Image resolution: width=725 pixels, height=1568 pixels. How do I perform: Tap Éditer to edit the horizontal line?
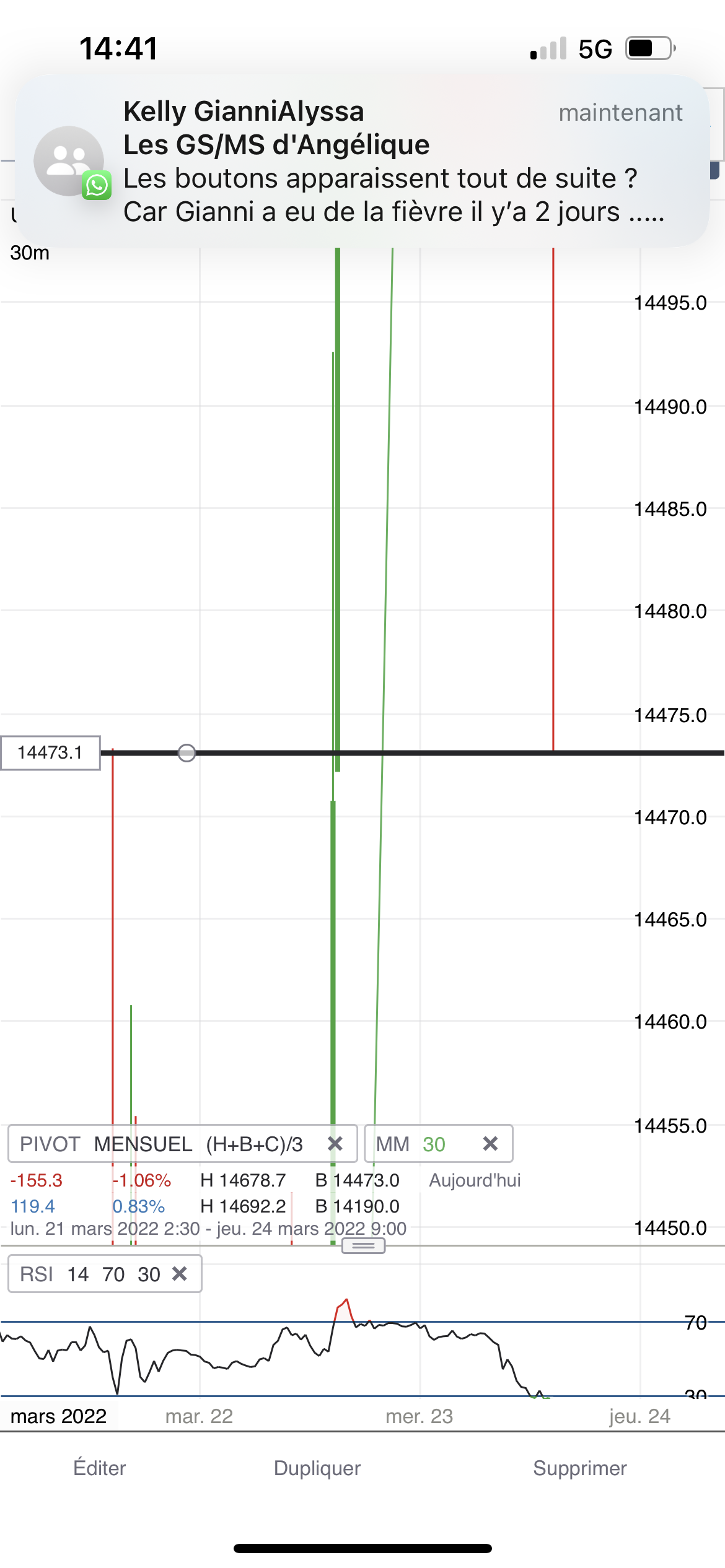coord(100,1468)
